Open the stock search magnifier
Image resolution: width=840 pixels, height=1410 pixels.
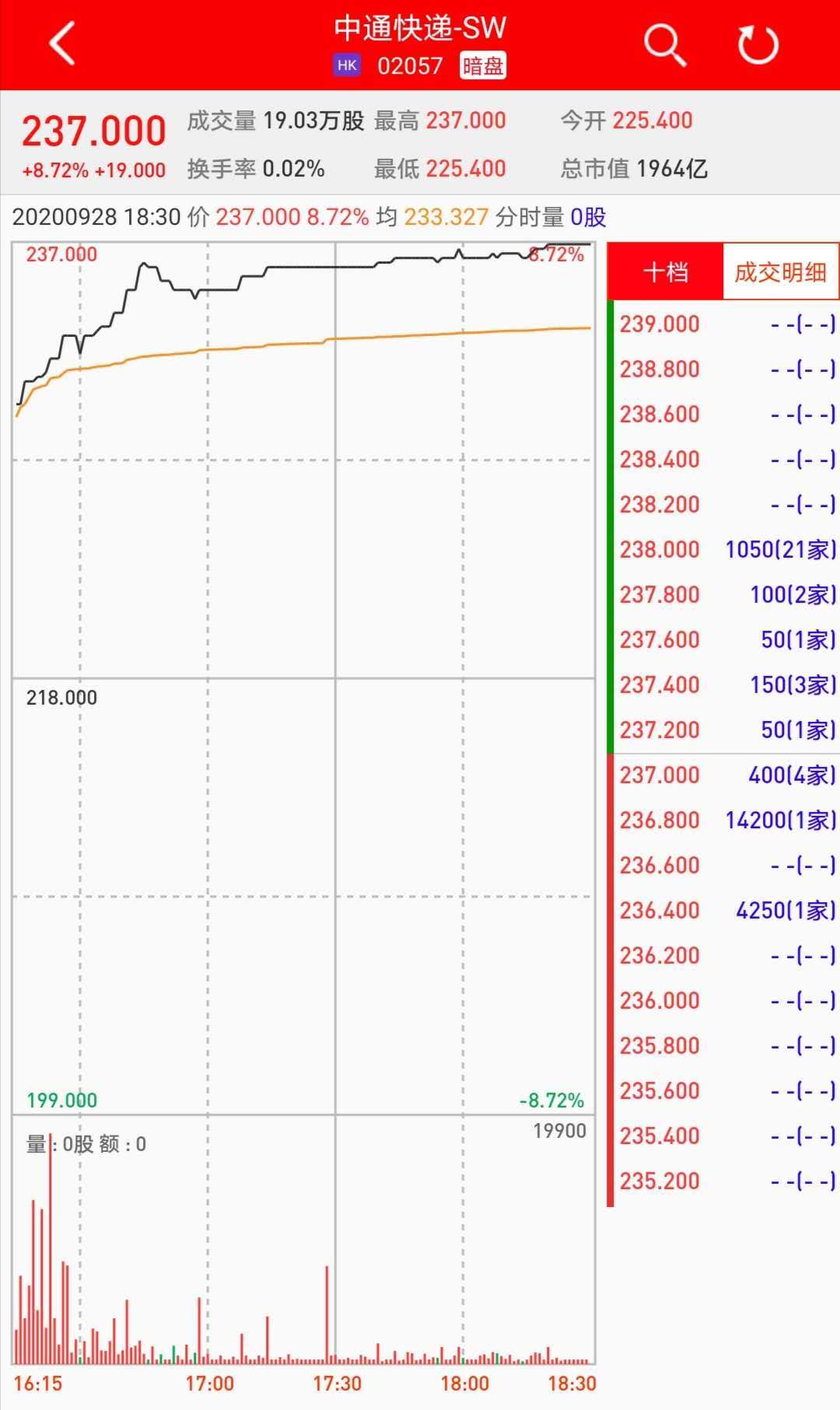665,44
